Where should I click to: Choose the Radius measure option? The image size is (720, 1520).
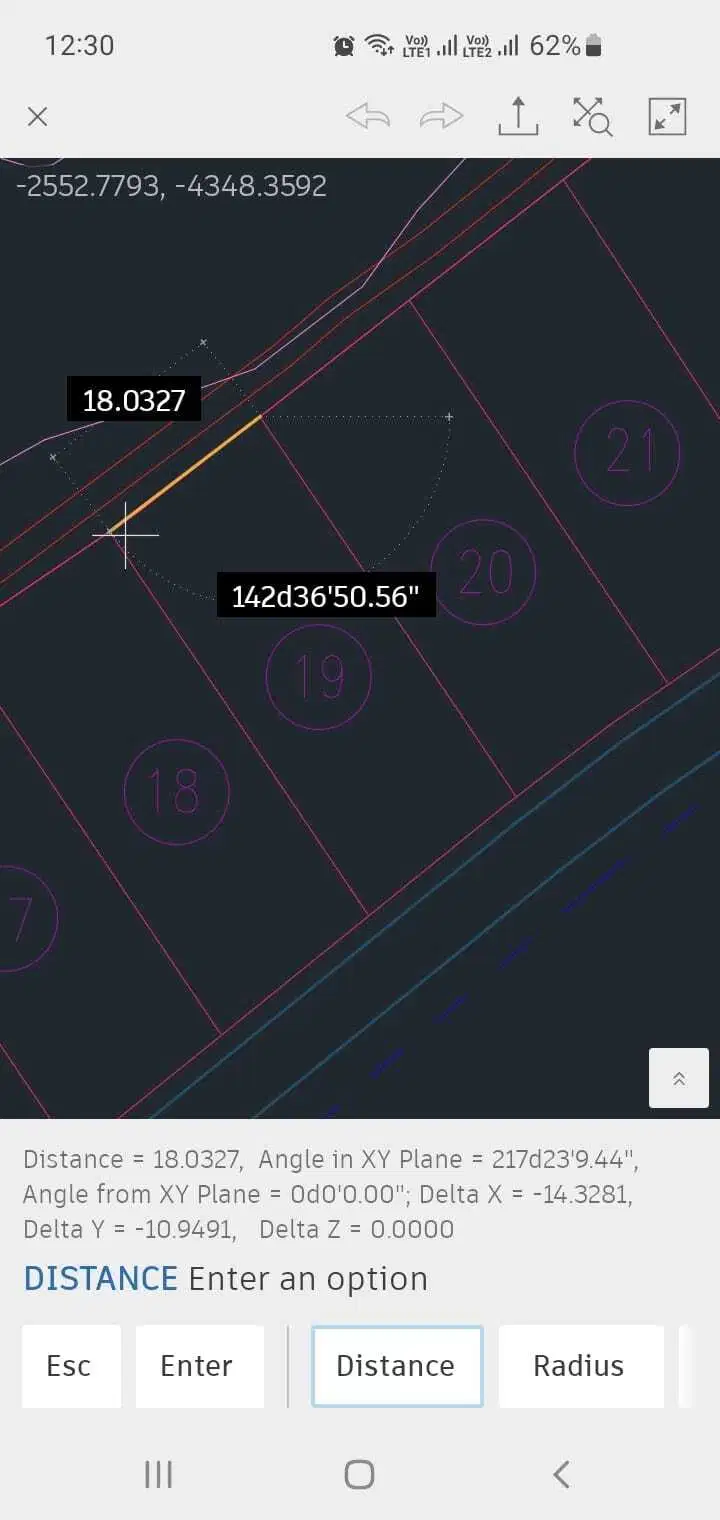(x=579, y=1366)
